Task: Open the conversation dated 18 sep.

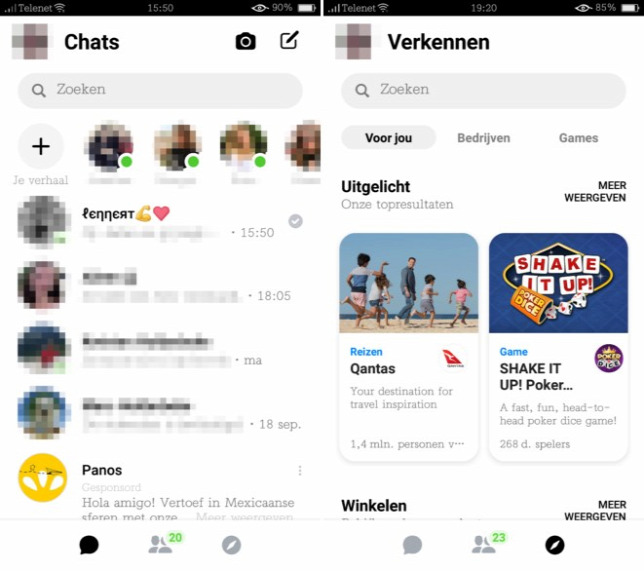Action: (160, 414)
